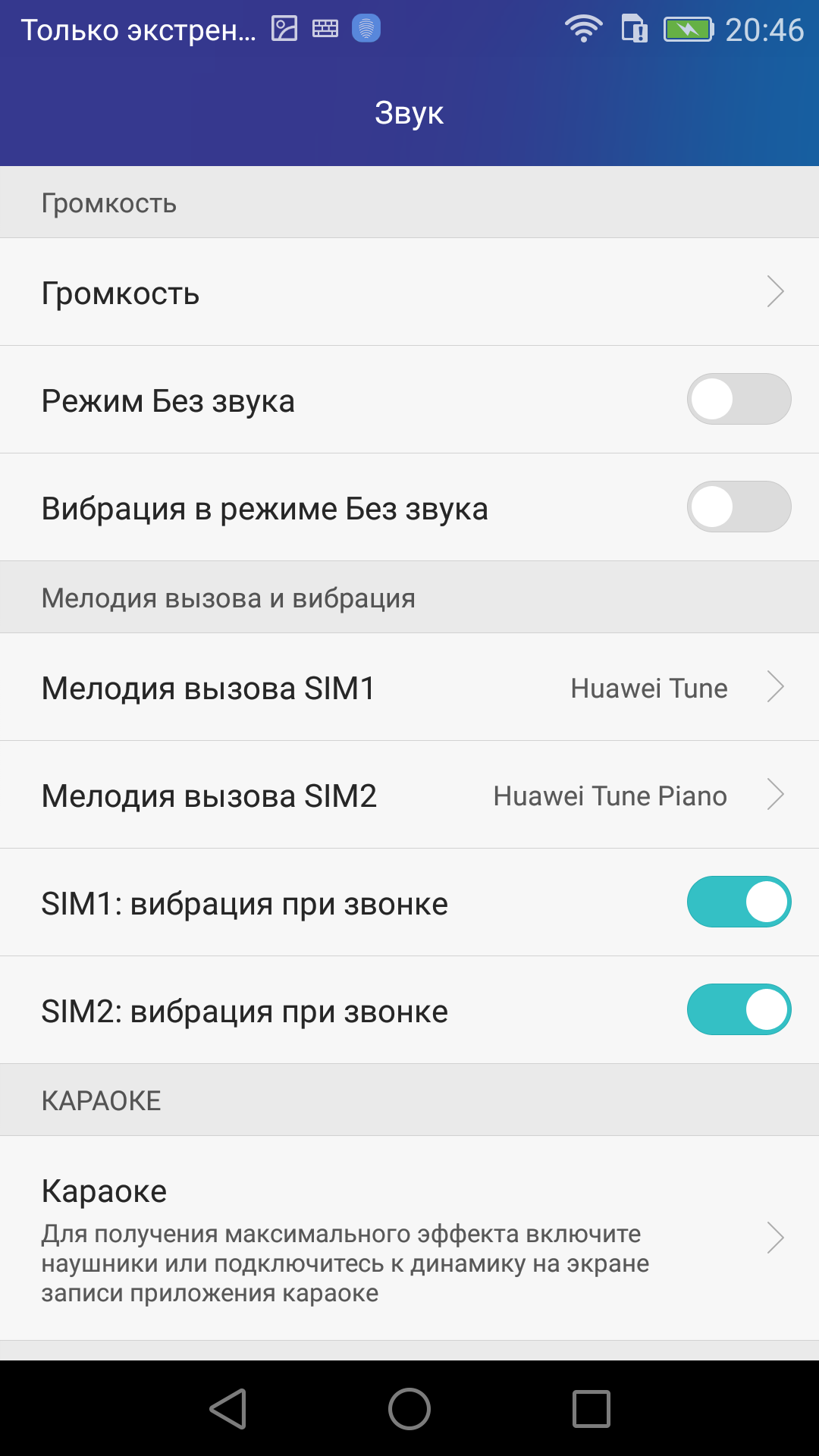This screenshot has height=1456, width=819.
Task: Change Мелодия вызова SIM2 ringtone
Action: point(409,795)
